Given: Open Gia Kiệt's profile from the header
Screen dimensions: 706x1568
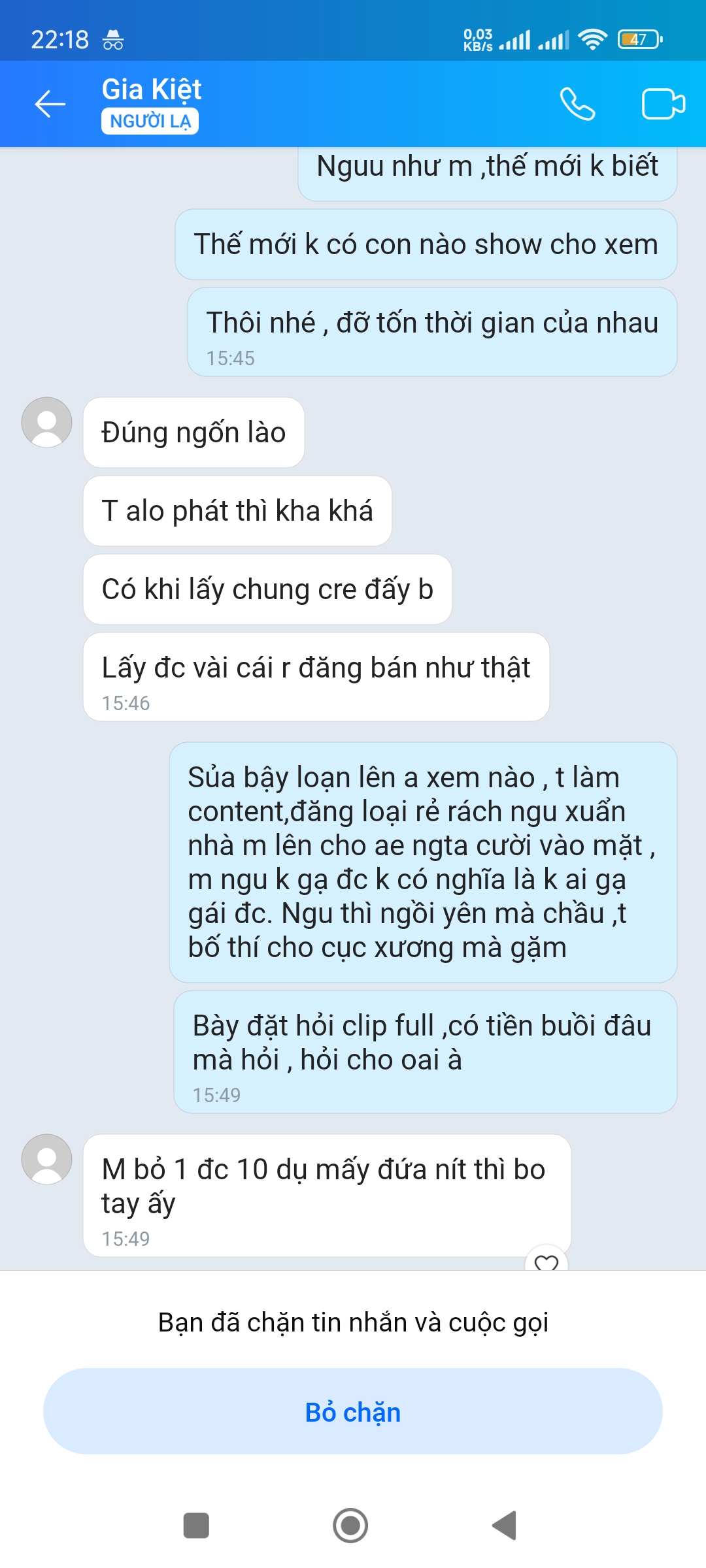Looking at the screenshot, I should click(x=152, y=90).
